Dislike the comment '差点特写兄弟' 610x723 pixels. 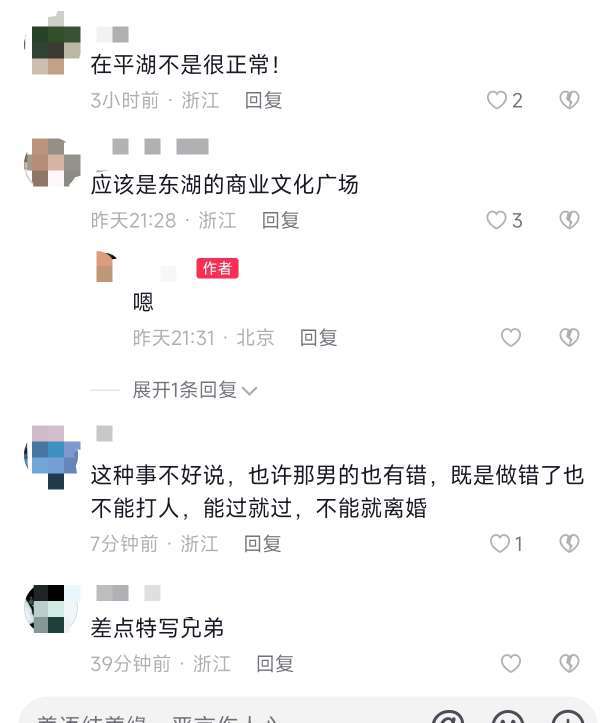point(569,663)
